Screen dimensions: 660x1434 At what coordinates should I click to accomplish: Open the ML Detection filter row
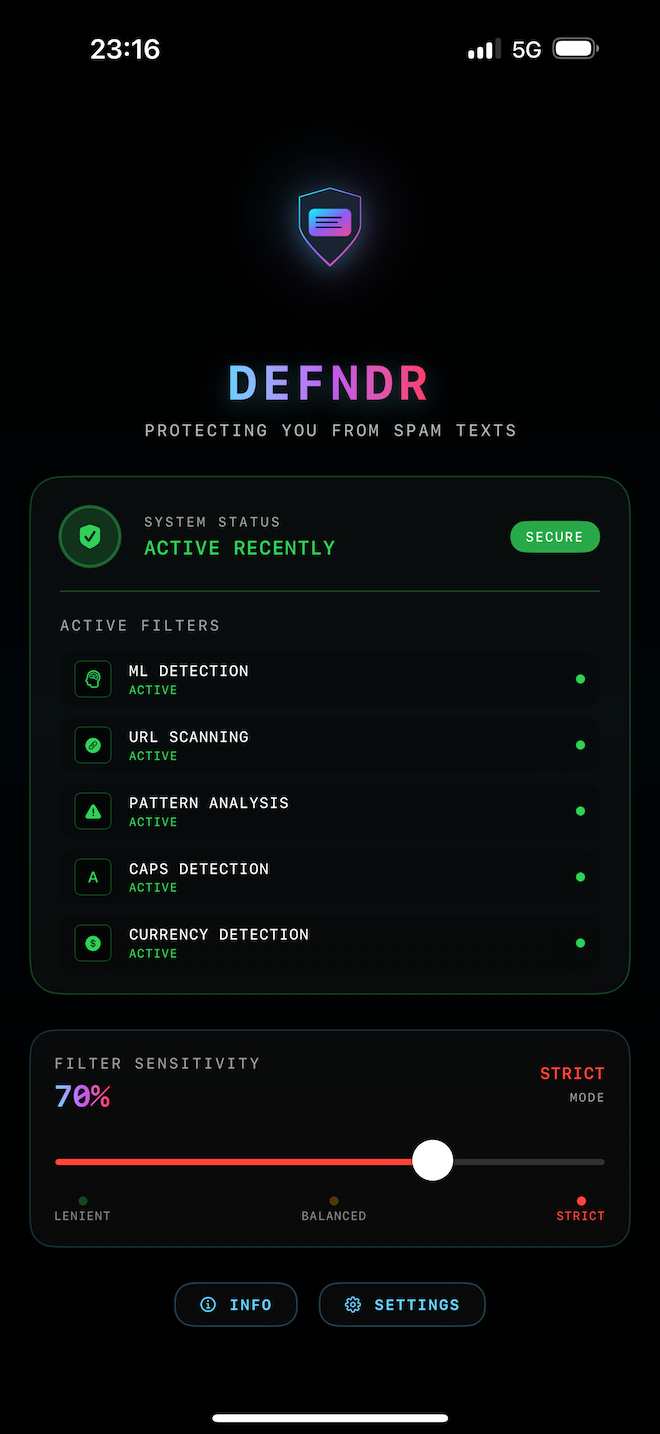[330, 679]
